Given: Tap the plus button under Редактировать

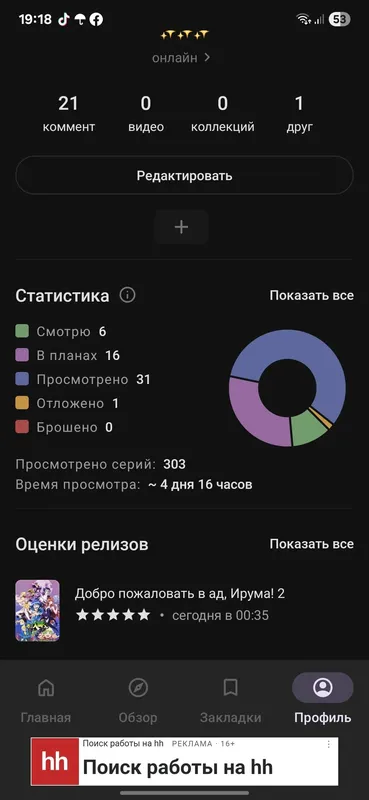Looking at the screenshot, I should [x=181, y=227].
